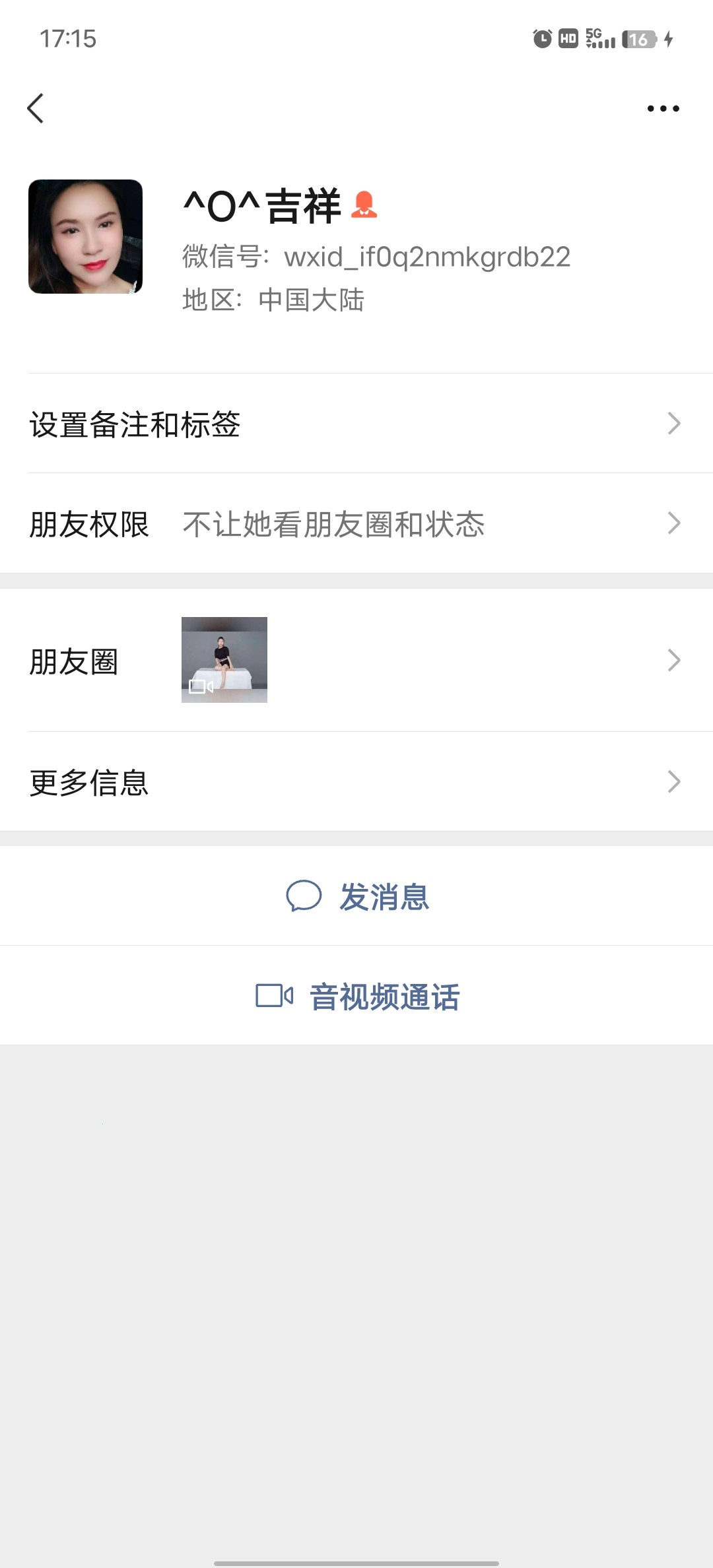The width and height of the screenshot is (713, 1568).
Task: Tap 发消息 to send a message
Action: click(357, 897)
